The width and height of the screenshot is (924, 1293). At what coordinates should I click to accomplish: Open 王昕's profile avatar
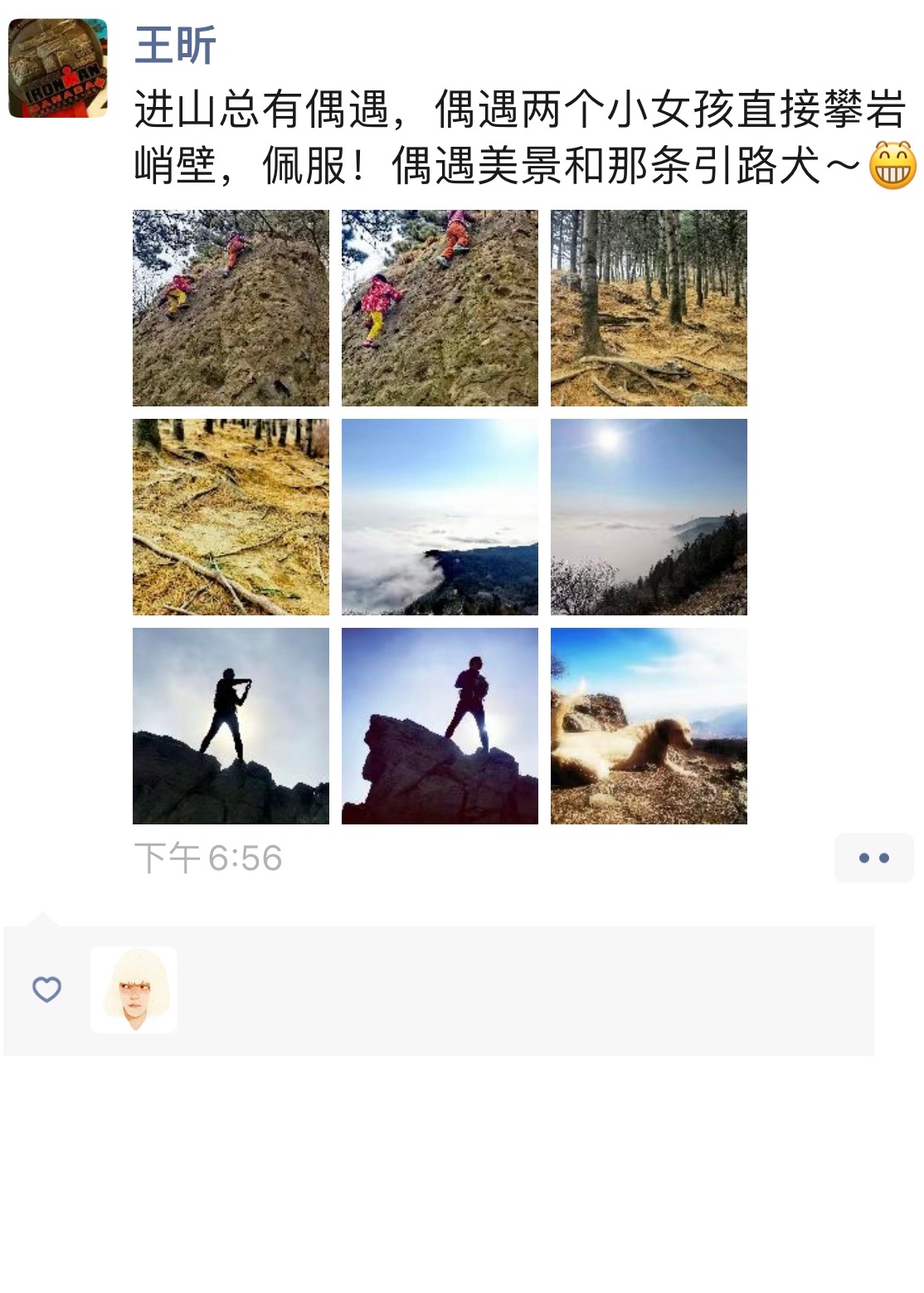[x=58, y=68]
